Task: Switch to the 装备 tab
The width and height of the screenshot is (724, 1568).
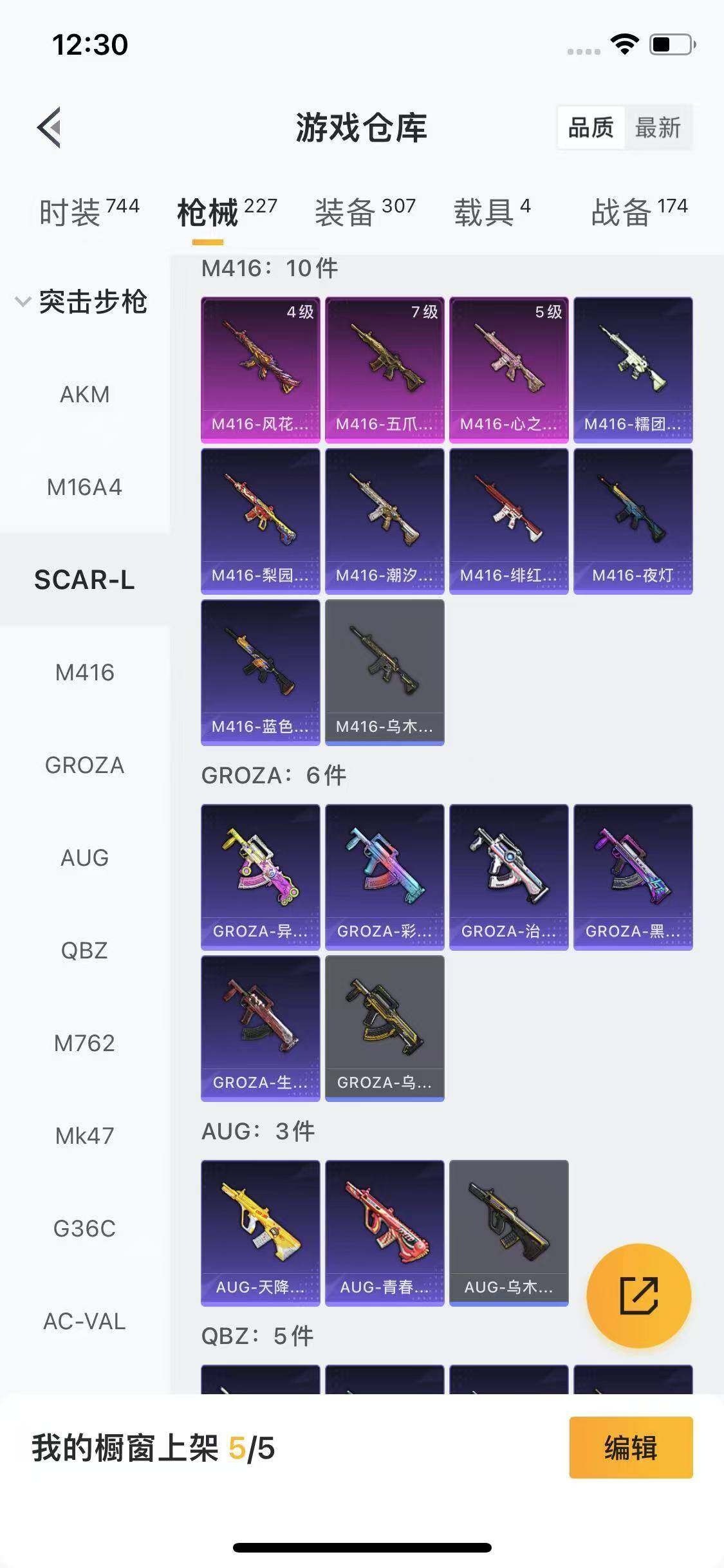Action: [365, 211]
